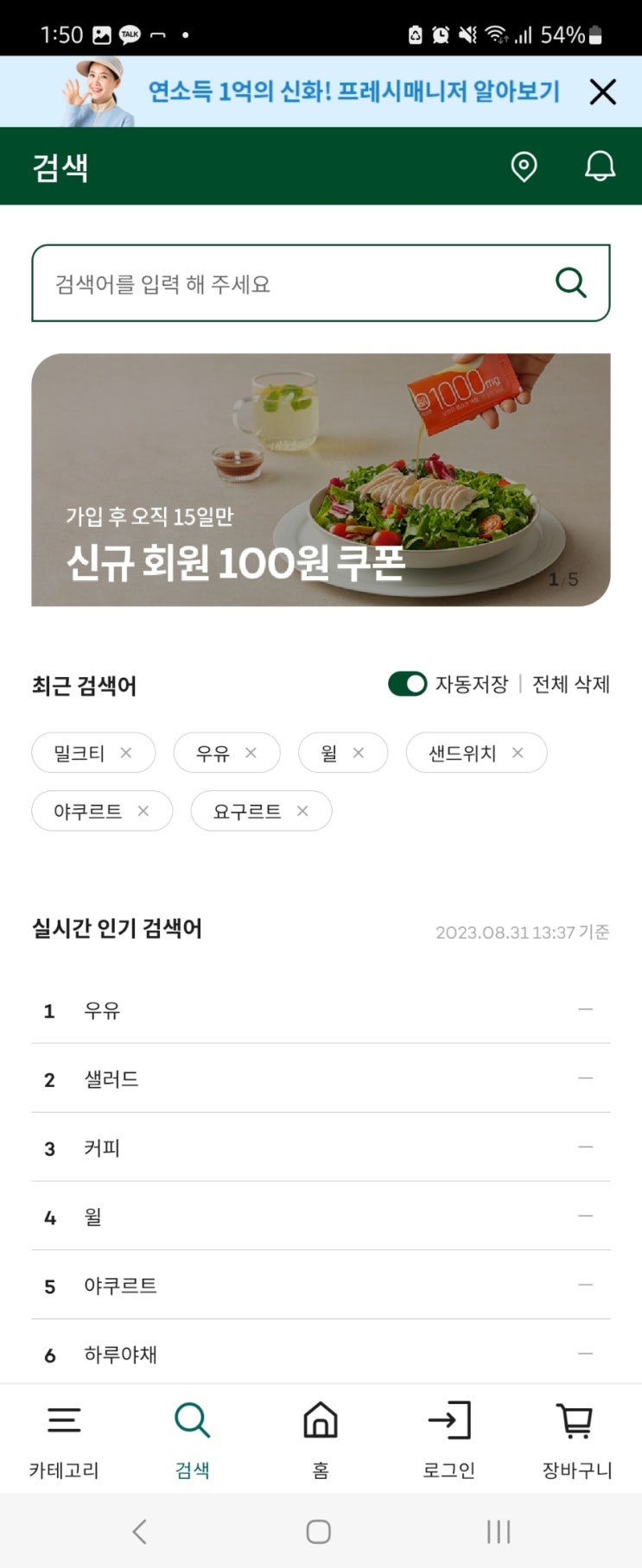Viewport: 642px width, 1568px height.
Task: Select the 샌드위치 recent search chip
Action: tap(462, 753)
